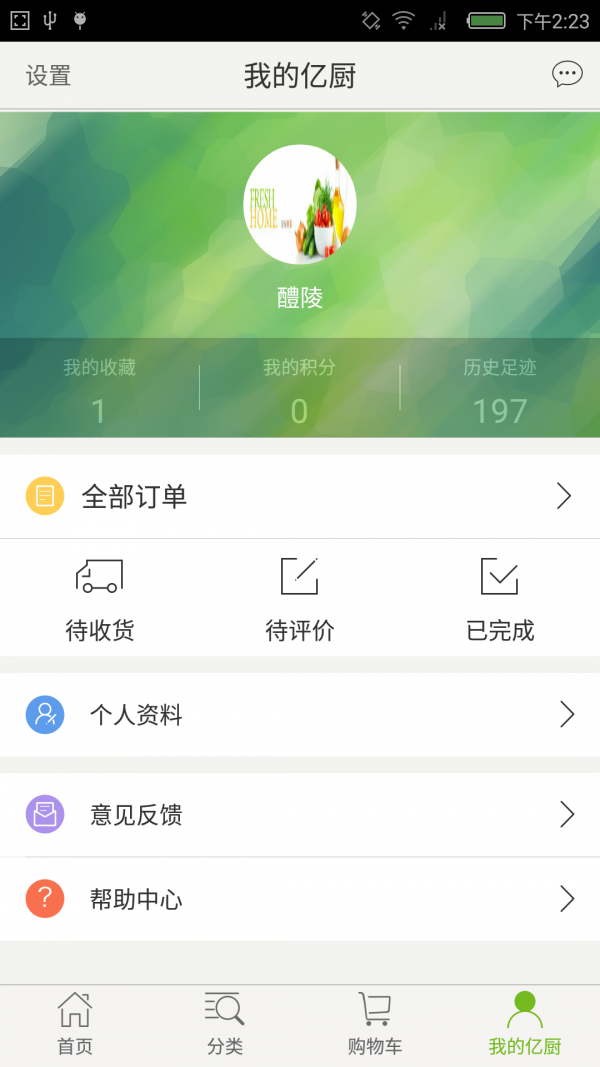Go to the 购物车 shopping cart tab
Viewport: 600px width, 1067px height.
375,1025
